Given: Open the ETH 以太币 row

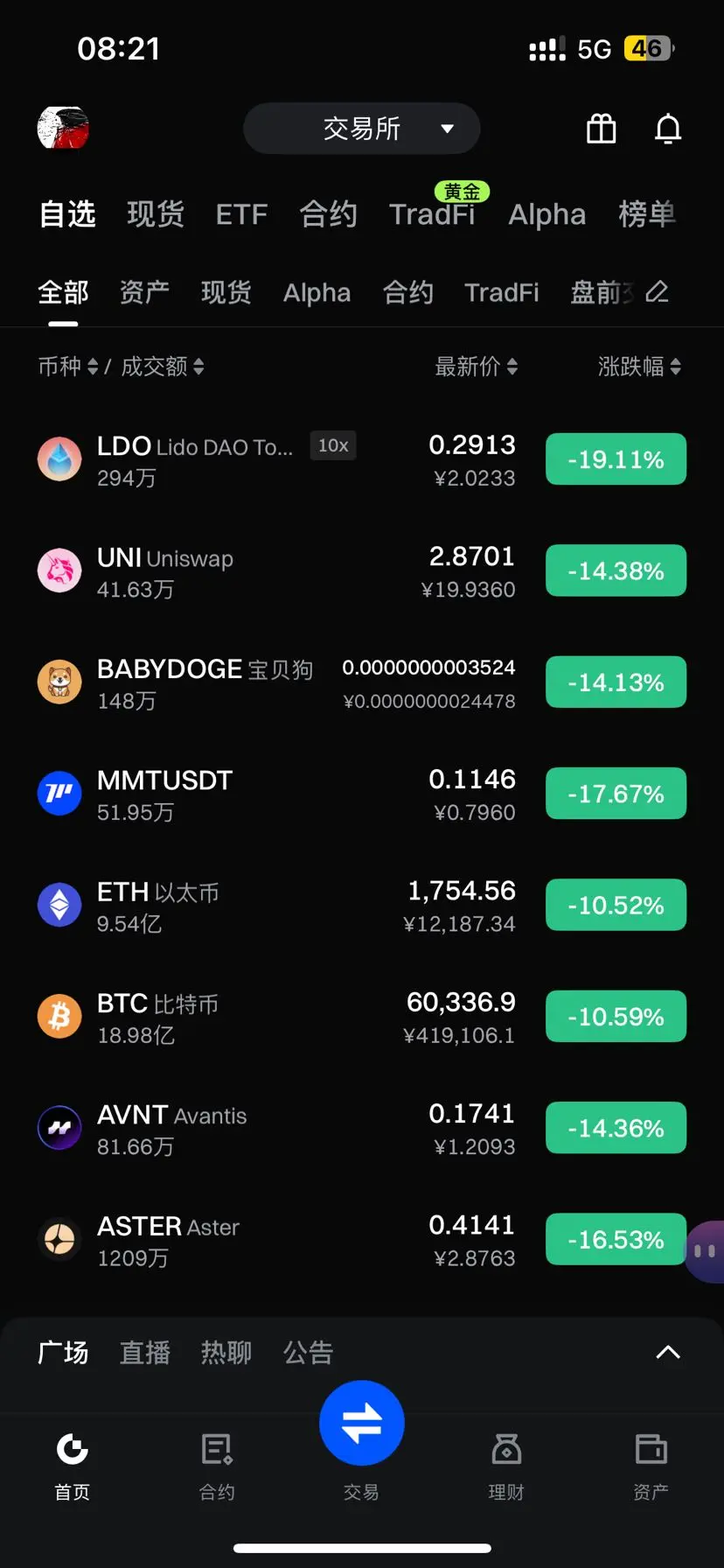Looking at the screenshot, I should pos(262,906).
